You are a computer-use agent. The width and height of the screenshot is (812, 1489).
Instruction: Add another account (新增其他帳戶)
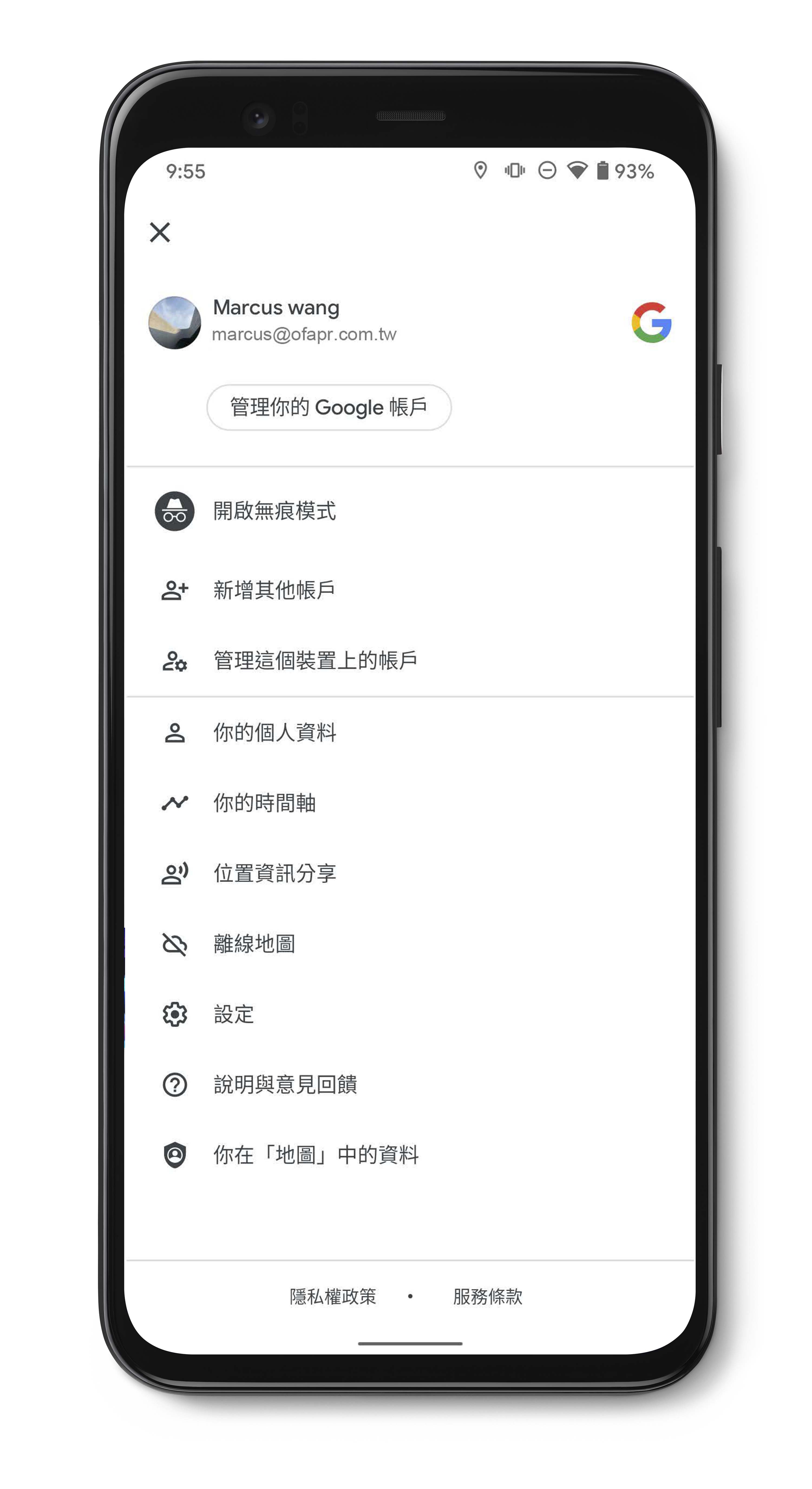tap(274, 590)
